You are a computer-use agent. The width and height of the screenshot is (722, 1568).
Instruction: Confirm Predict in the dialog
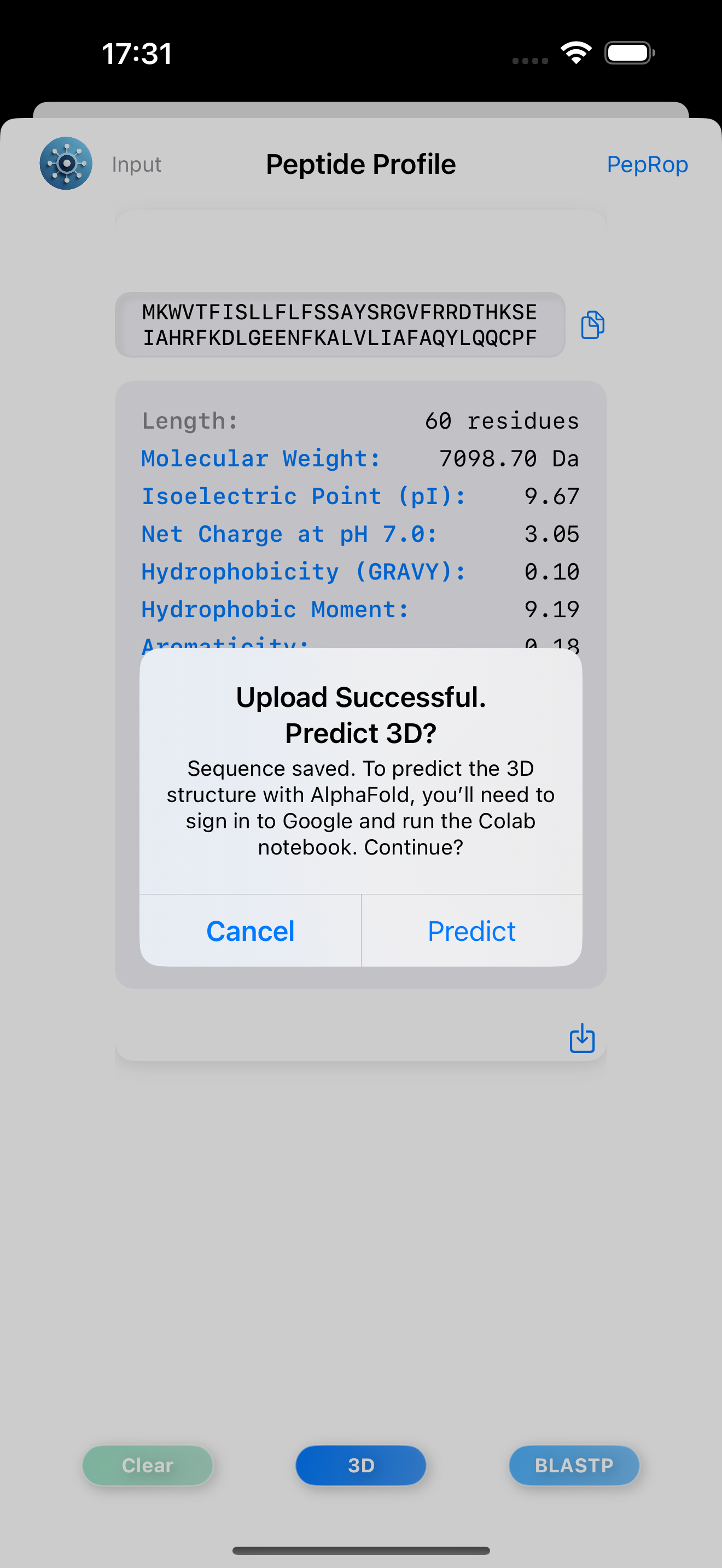tap(471, 931)
